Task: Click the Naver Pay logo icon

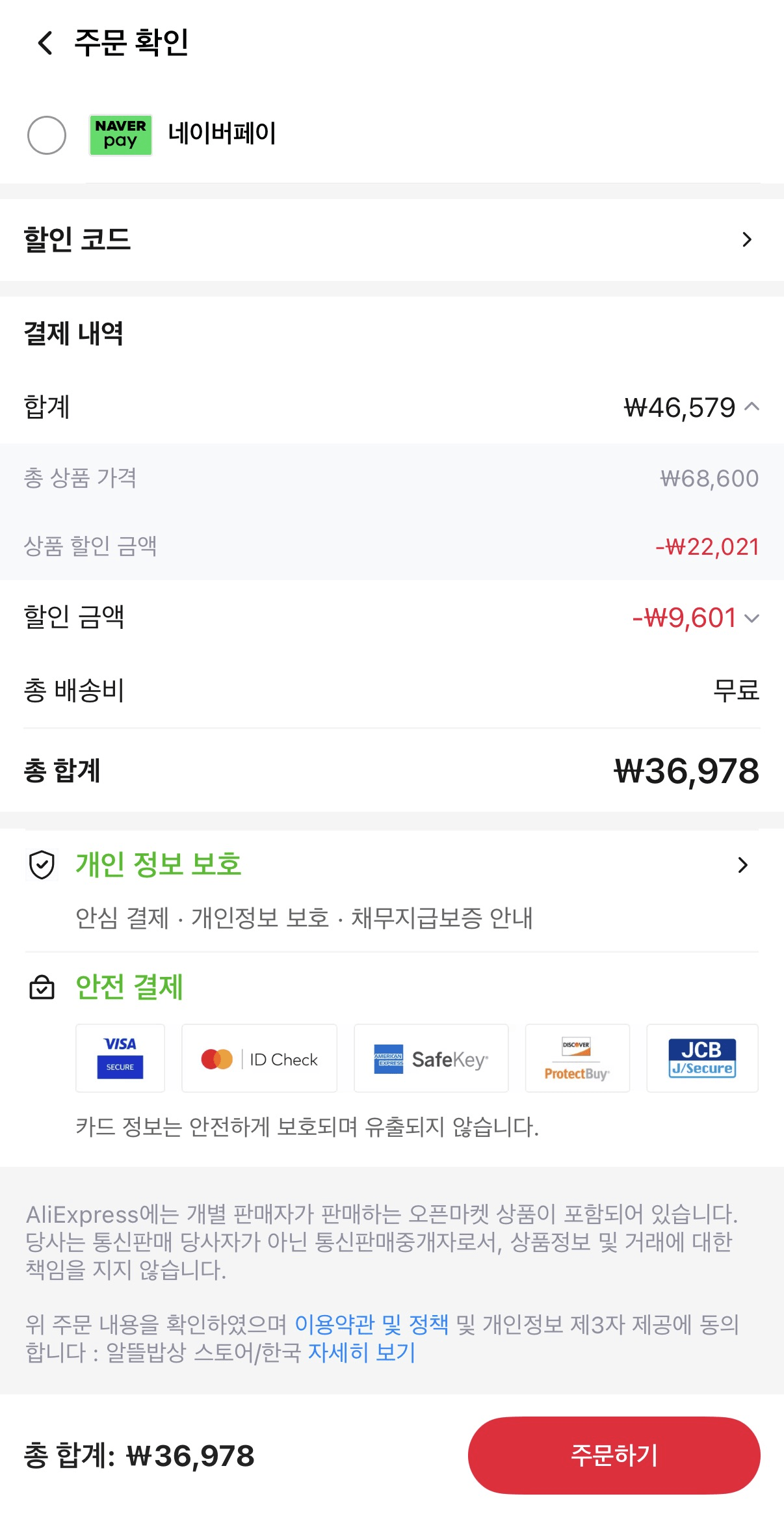Action: click(x=120, y=135)
